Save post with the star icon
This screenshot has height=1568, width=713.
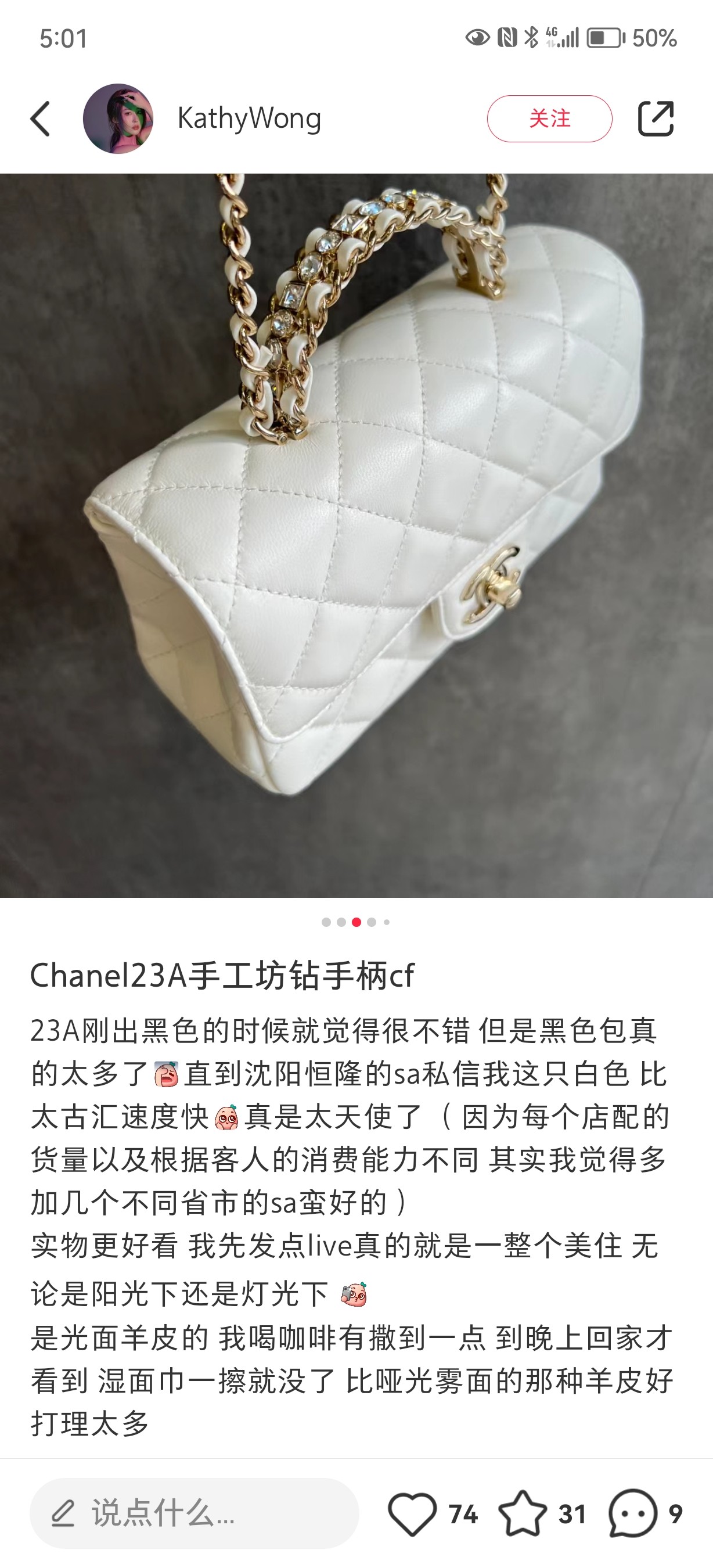523,1513
